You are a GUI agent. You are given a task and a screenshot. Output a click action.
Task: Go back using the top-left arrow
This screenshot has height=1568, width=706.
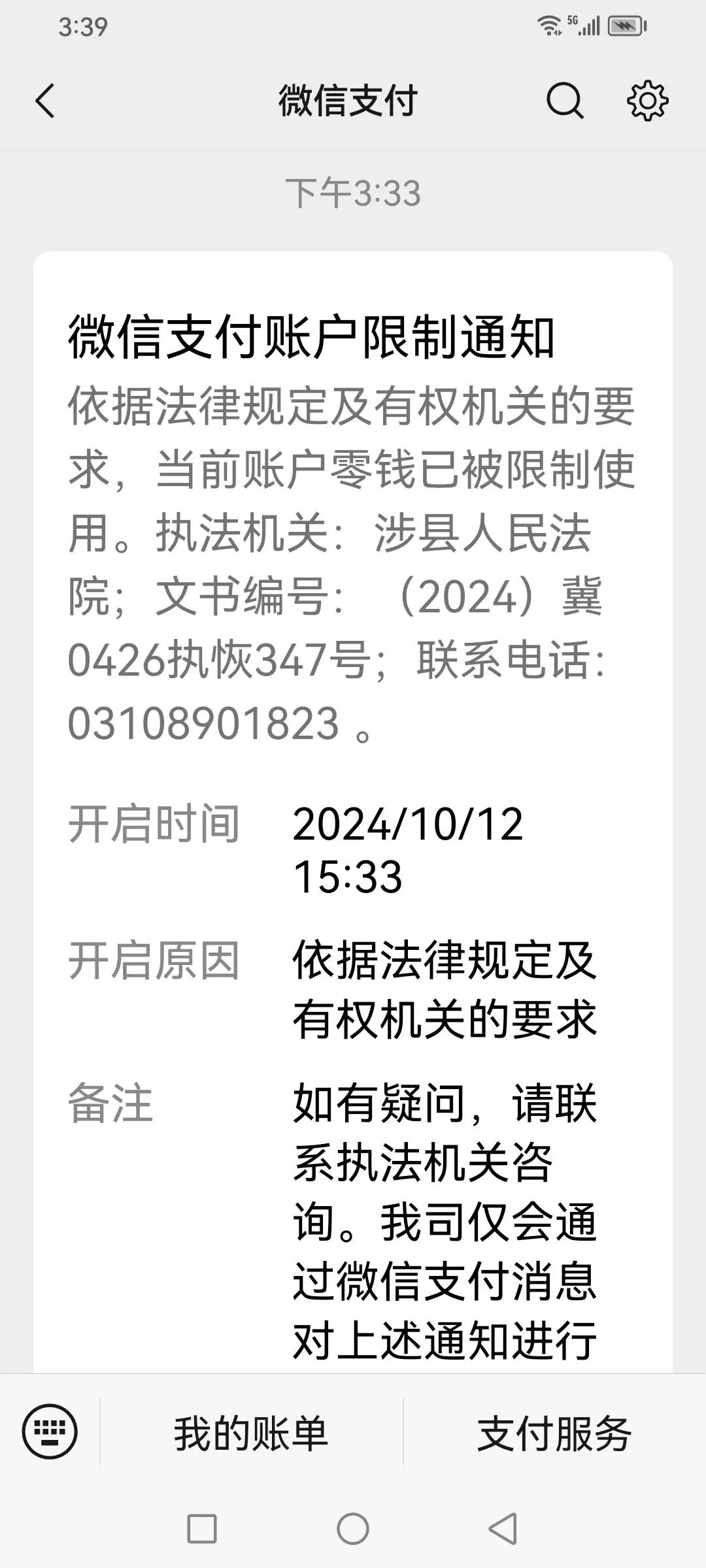(x=44, y=101)
